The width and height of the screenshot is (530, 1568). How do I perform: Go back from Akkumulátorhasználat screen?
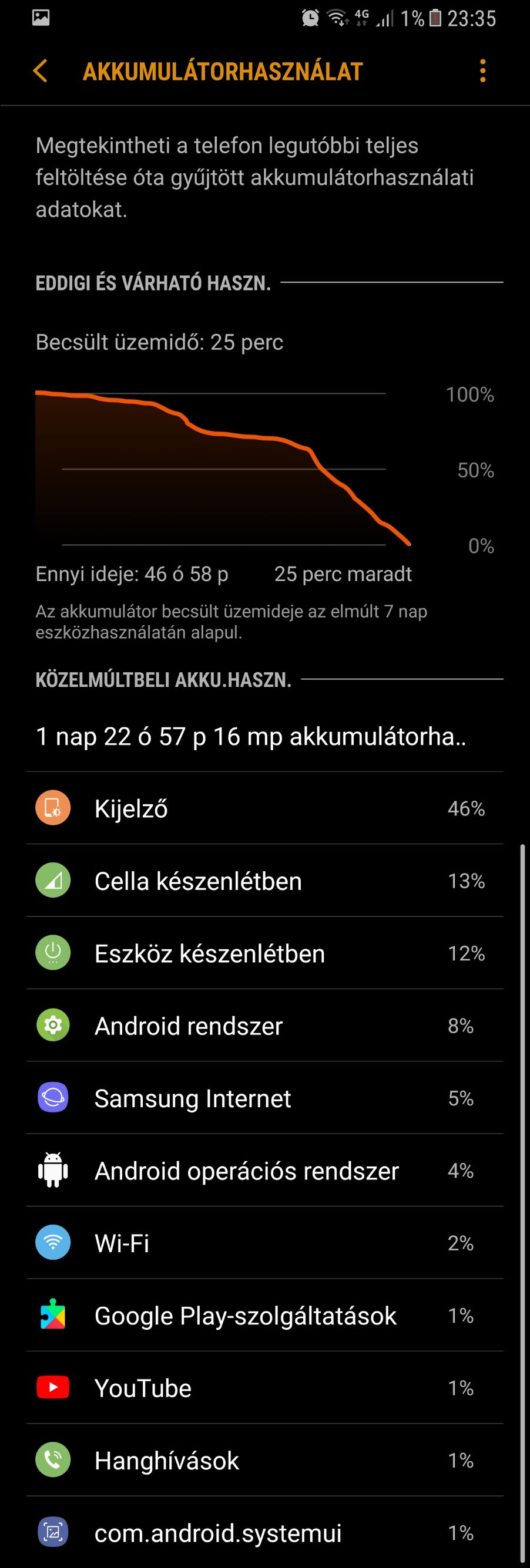coord(40,71)
